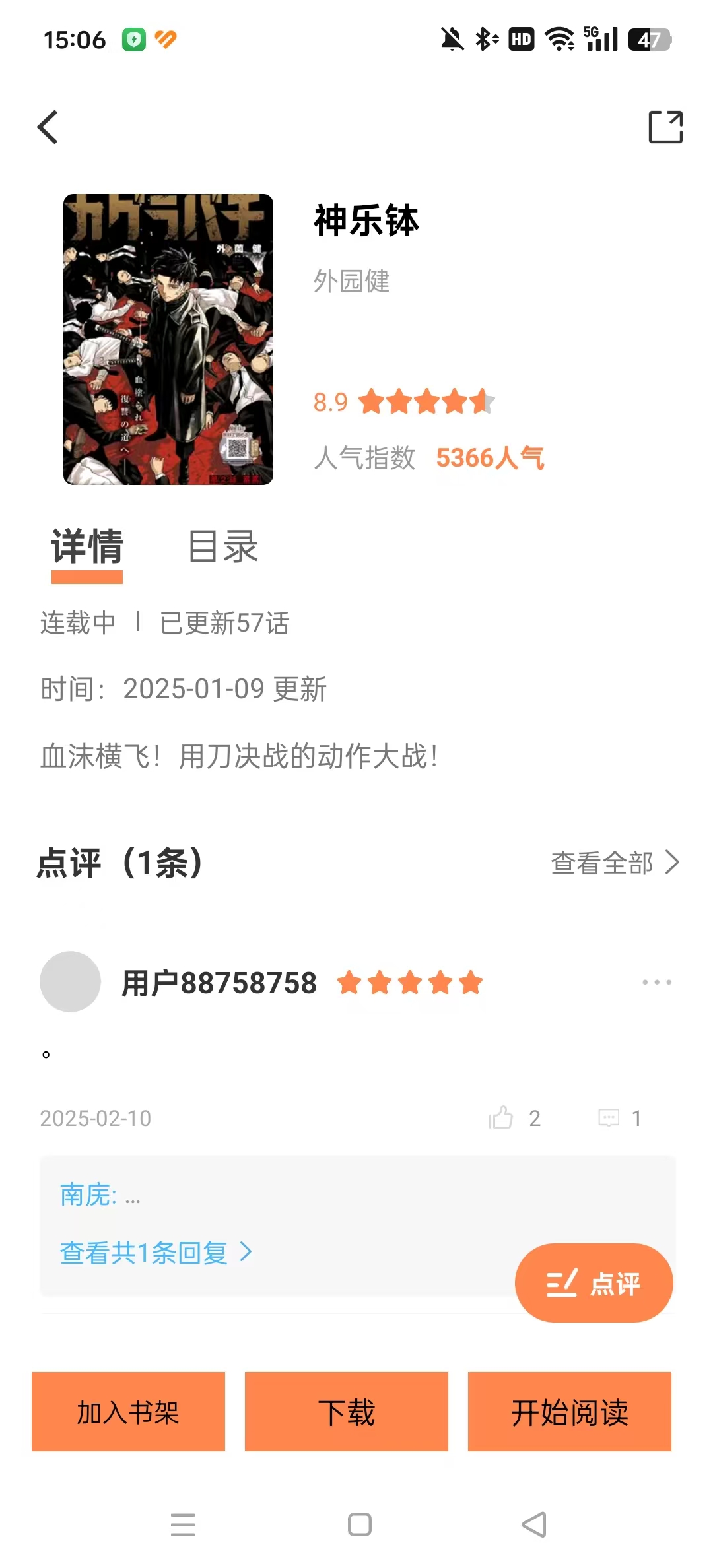
Task: Tap the triangle back navigation key
Action: pos(532,1525)
